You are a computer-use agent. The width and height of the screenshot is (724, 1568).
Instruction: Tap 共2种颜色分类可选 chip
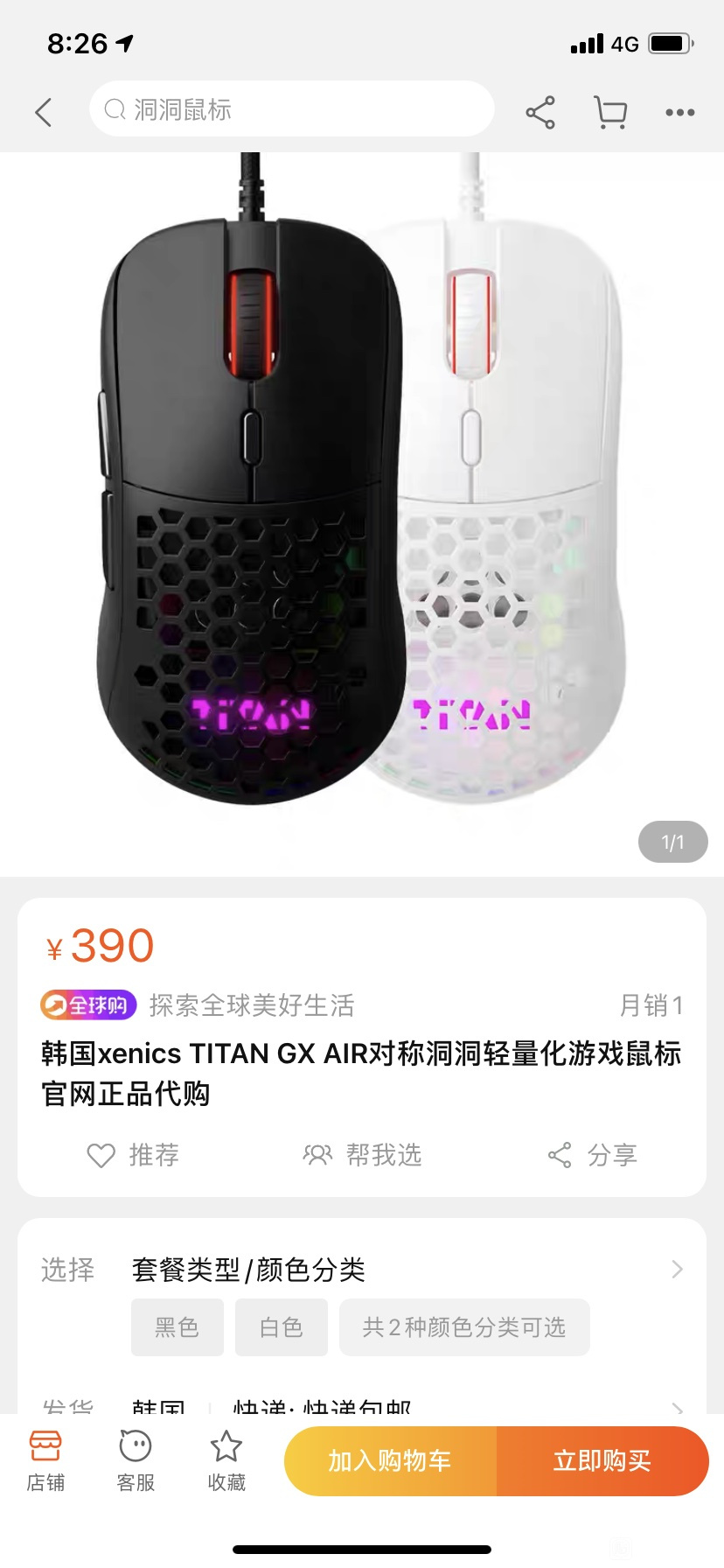coord(464,1327)
